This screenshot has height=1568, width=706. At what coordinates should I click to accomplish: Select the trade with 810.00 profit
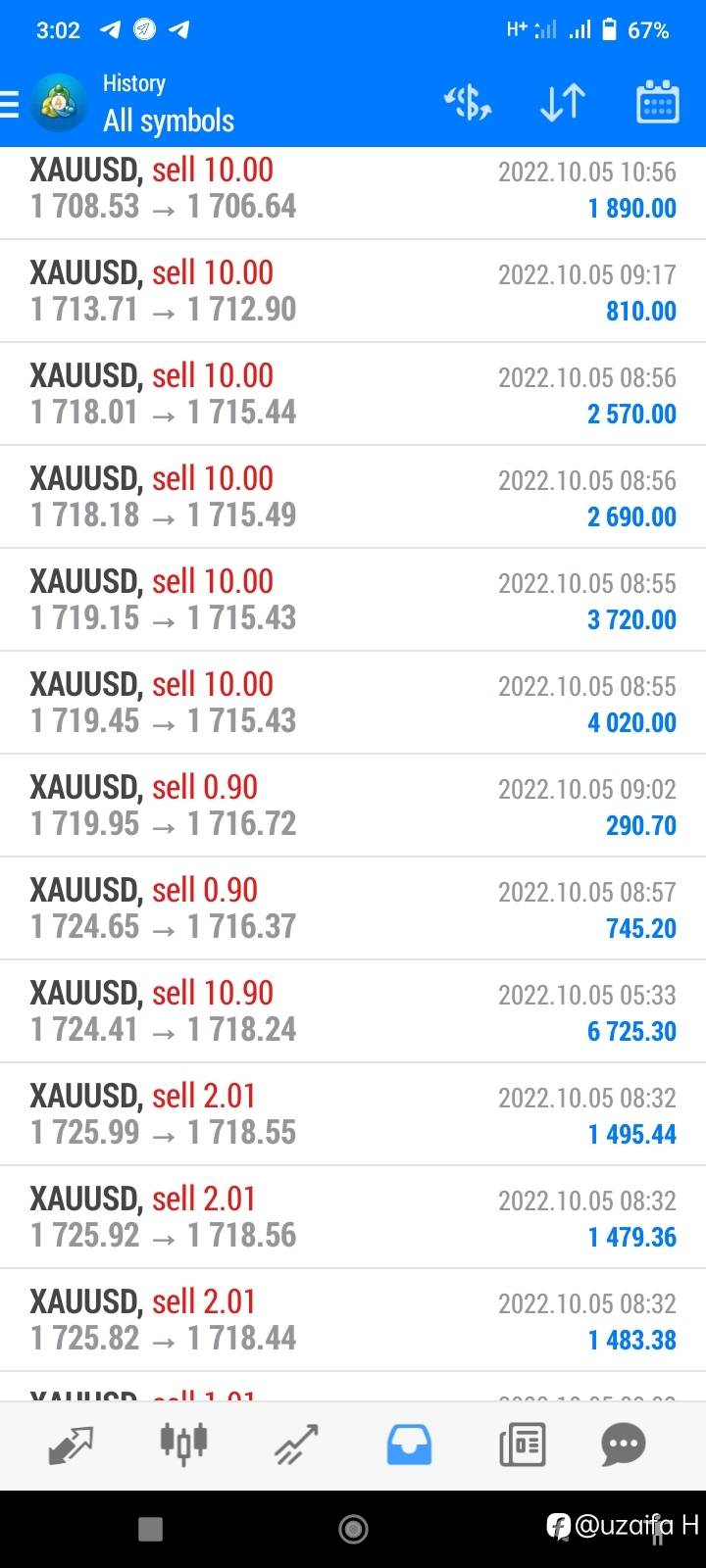point(353,291)
